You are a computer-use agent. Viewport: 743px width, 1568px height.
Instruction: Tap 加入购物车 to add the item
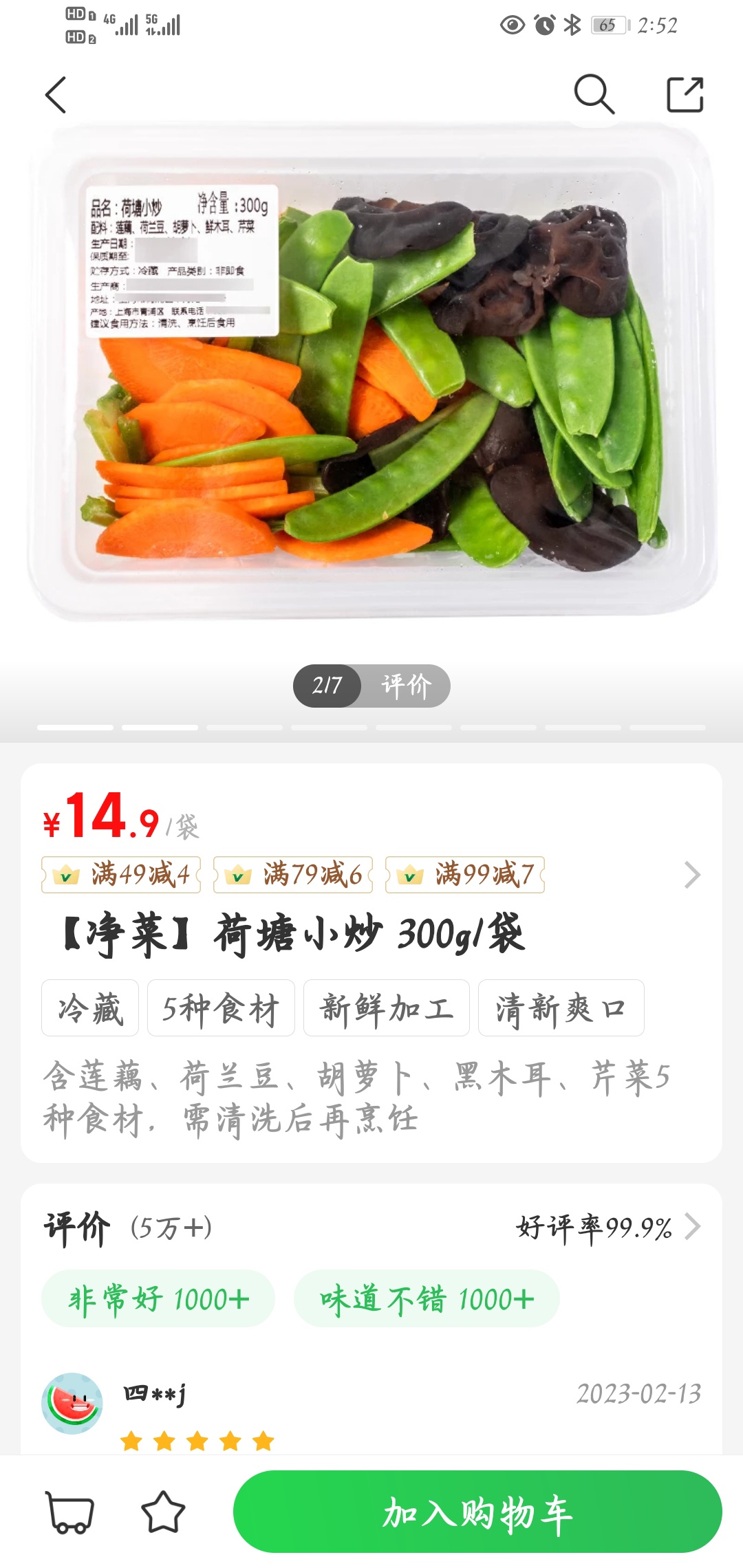click(x=477, y=1512)
